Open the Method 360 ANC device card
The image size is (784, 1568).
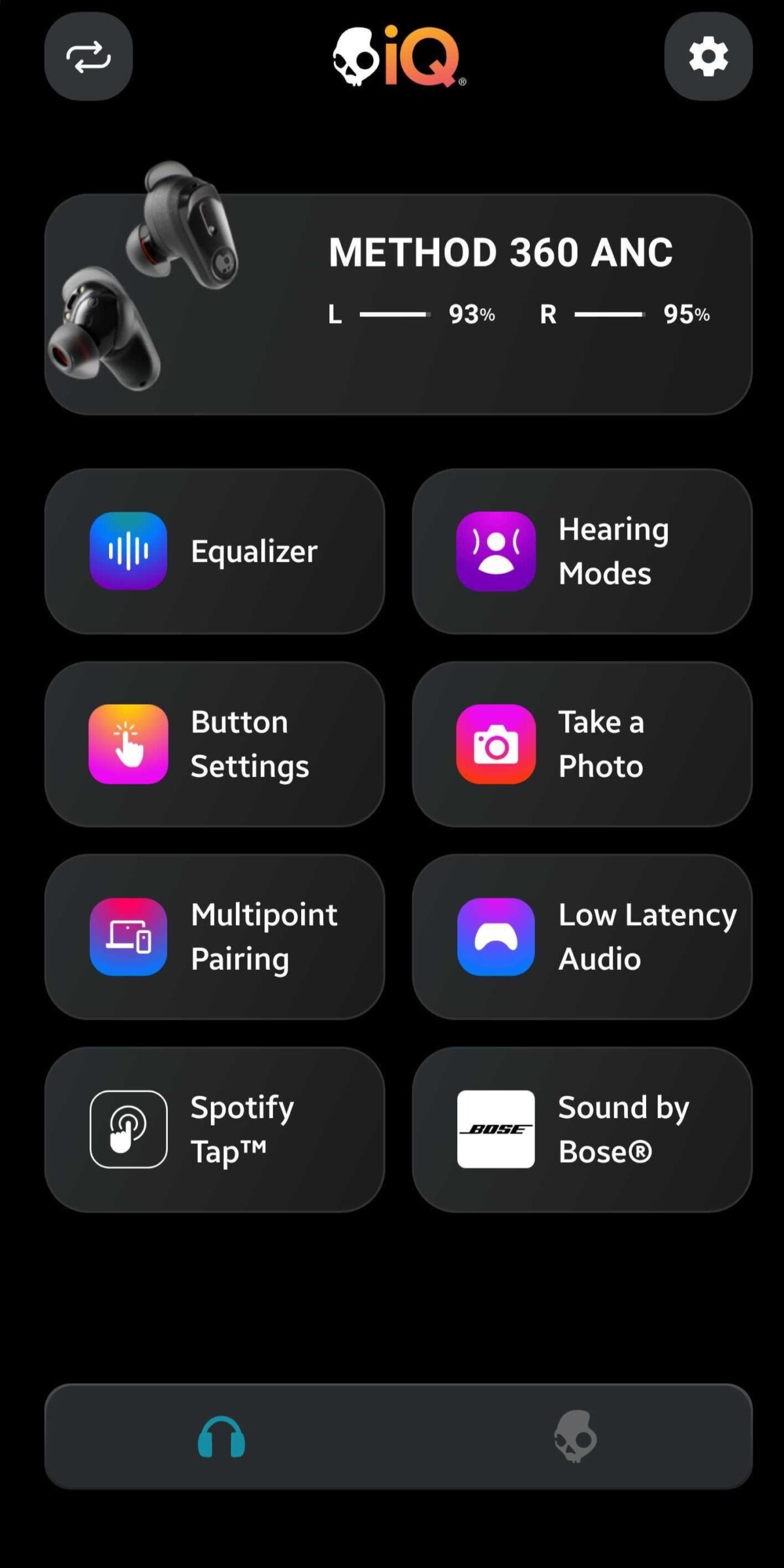(399, 304)
